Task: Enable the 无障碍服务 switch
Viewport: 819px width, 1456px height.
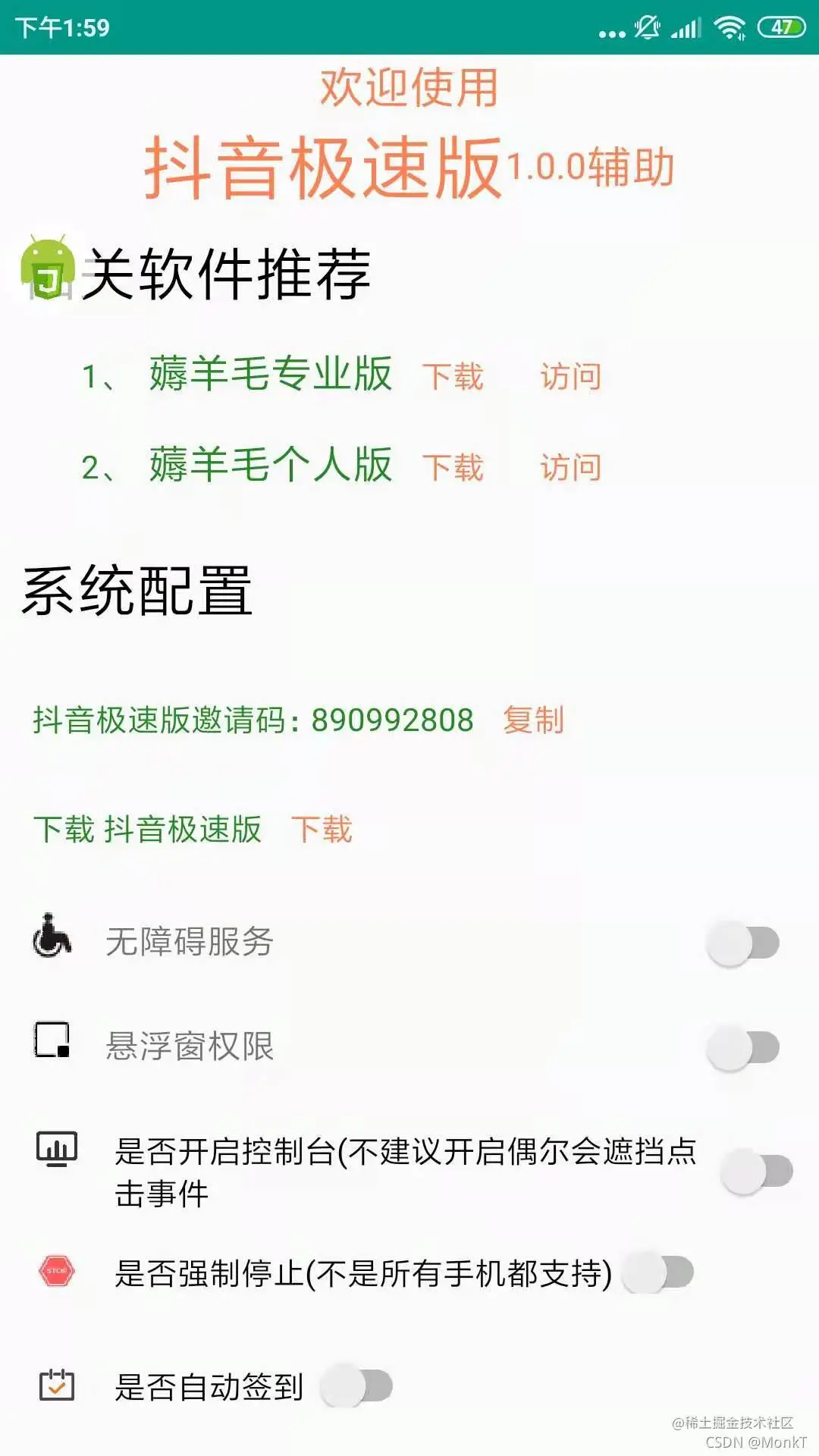Action: [743, 943]
